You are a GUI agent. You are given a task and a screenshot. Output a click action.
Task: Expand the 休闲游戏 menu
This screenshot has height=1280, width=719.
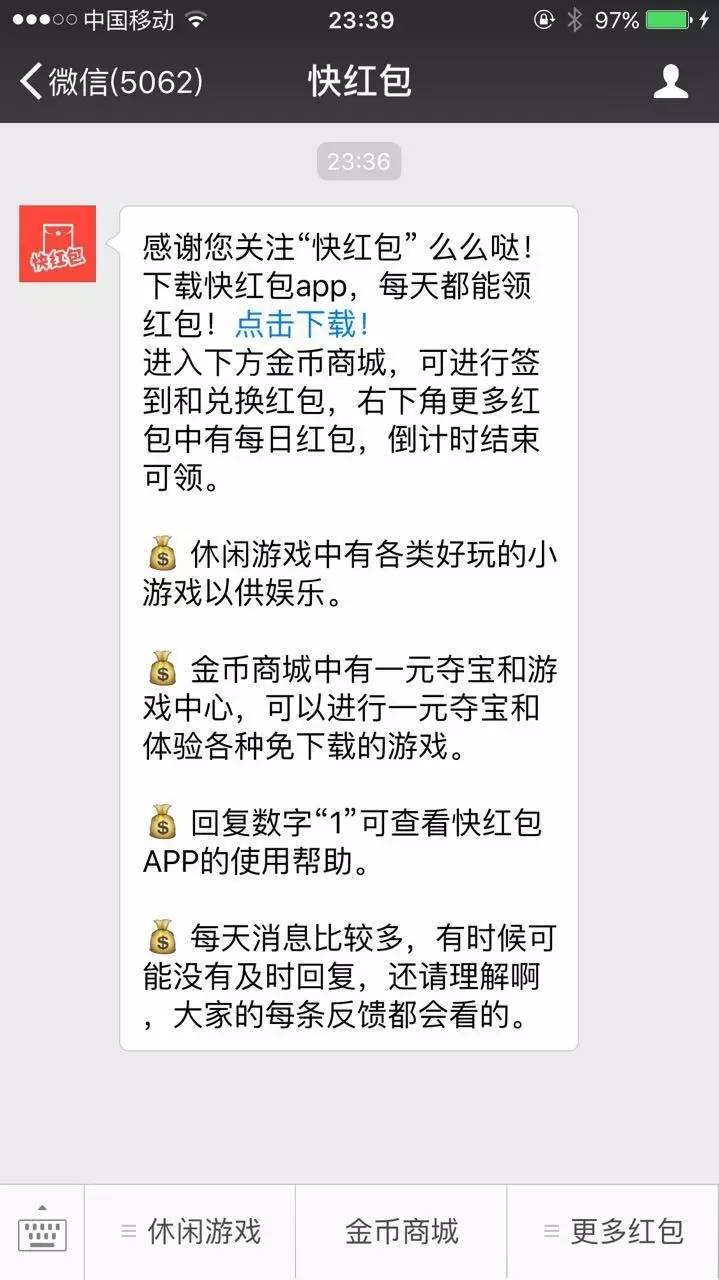point(190,1232)
